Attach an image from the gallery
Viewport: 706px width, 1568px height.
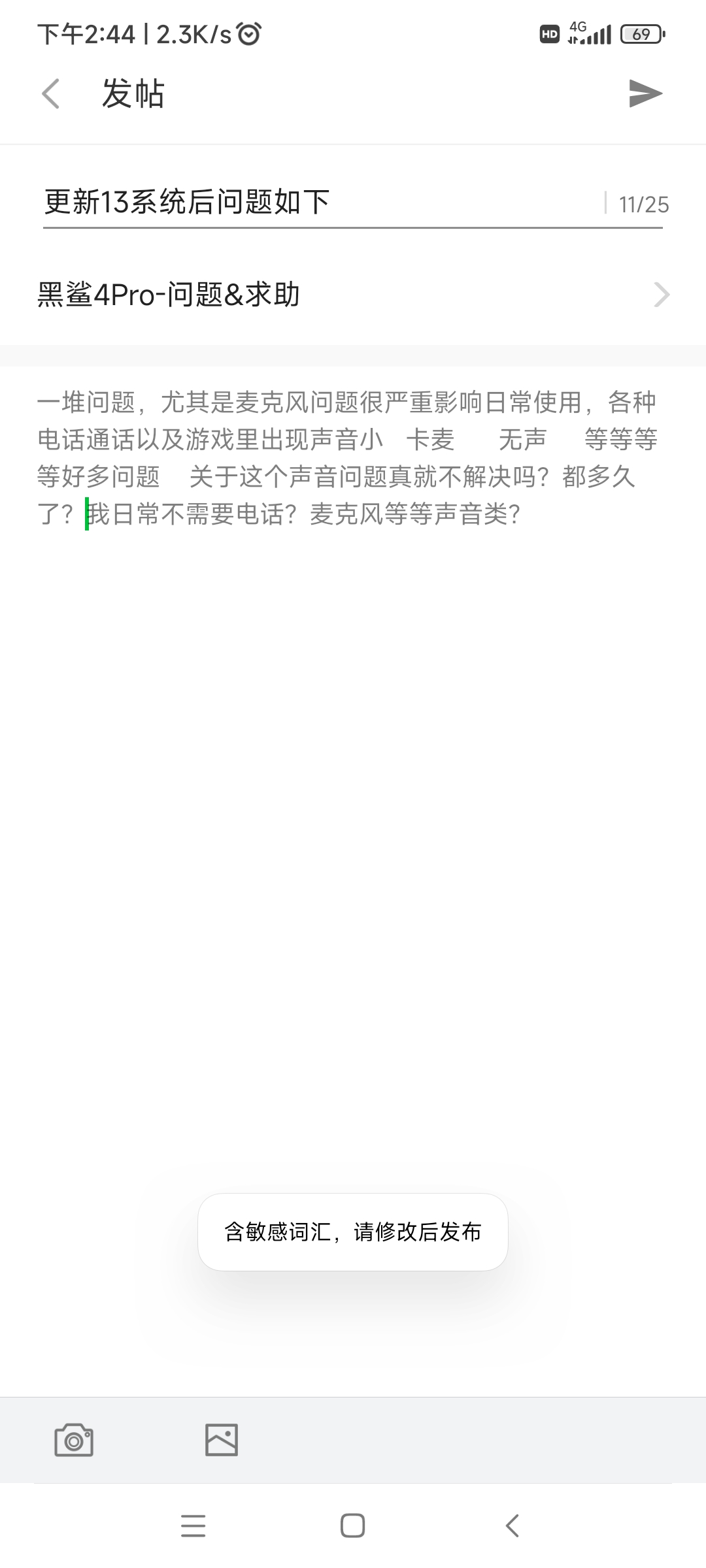pos(222,1440)
